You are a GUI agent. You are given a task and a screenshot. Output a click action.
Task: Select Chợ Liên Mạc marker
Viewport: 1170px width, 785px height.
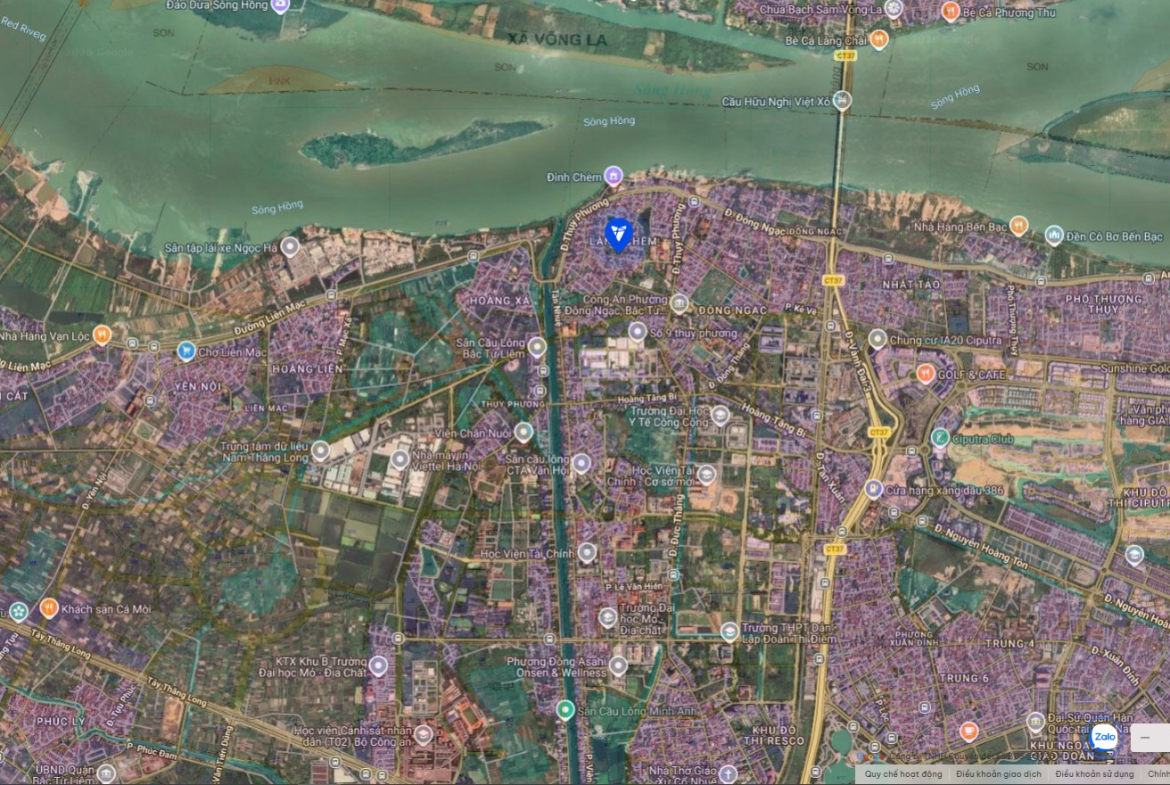pos(186,350)
